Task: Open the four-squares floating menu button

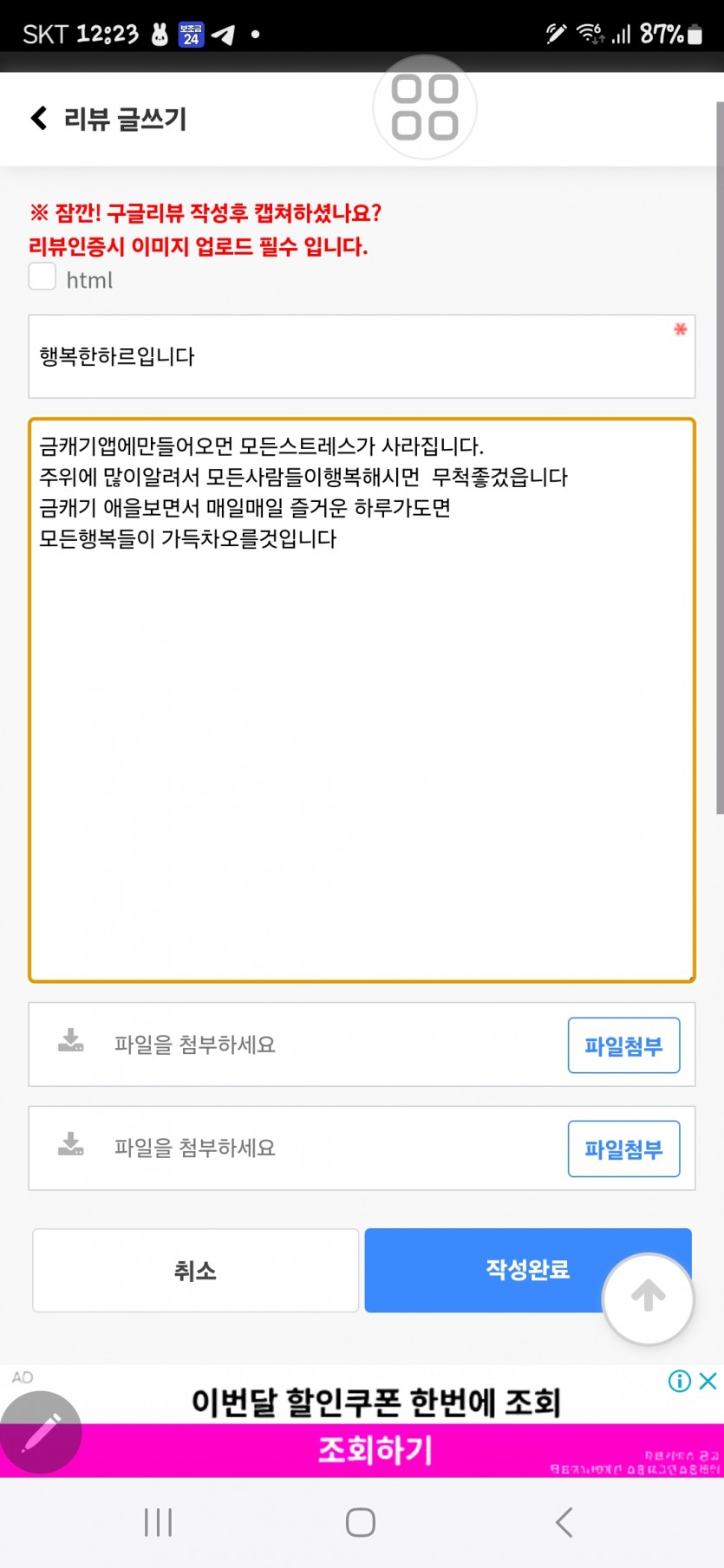Action: click(x=425, y=107)
